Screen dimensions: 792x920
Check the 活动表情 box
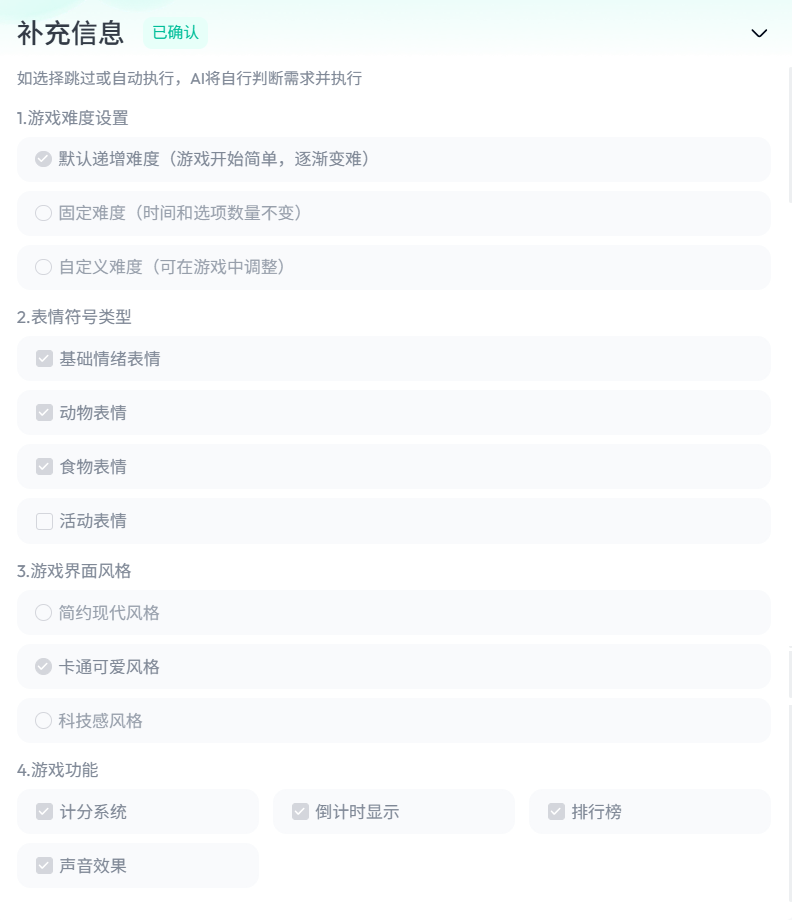click(44, 521)
